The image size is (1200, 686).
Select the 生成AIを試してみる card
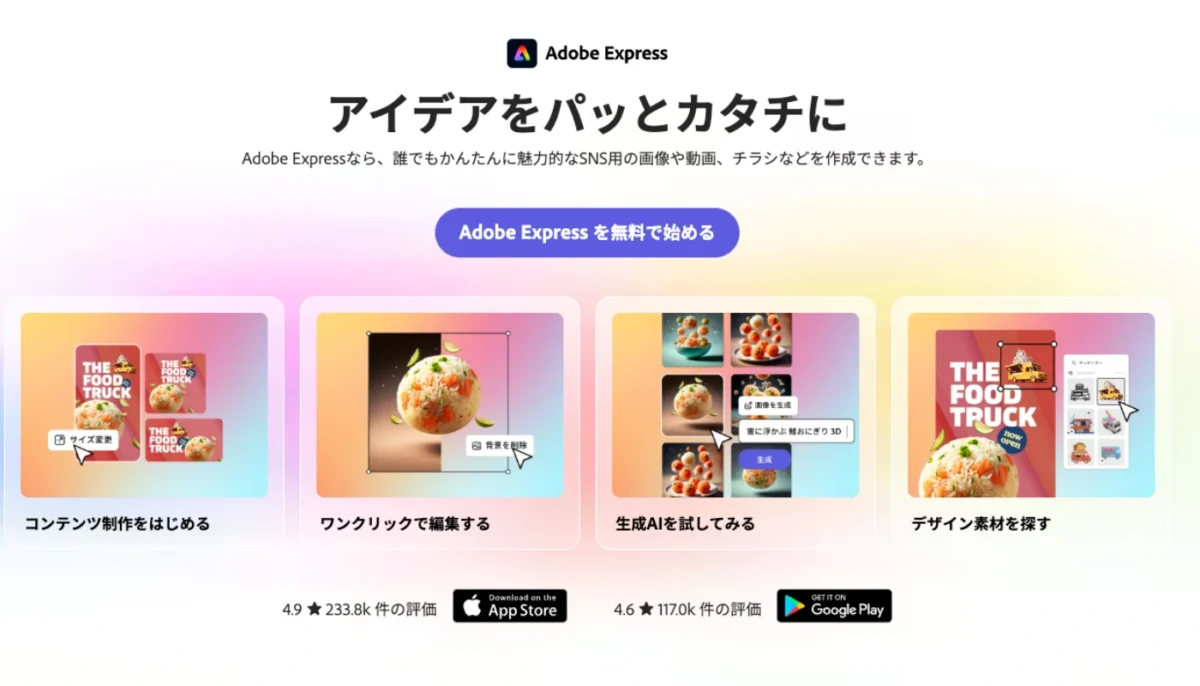click(x=735, y=422)
